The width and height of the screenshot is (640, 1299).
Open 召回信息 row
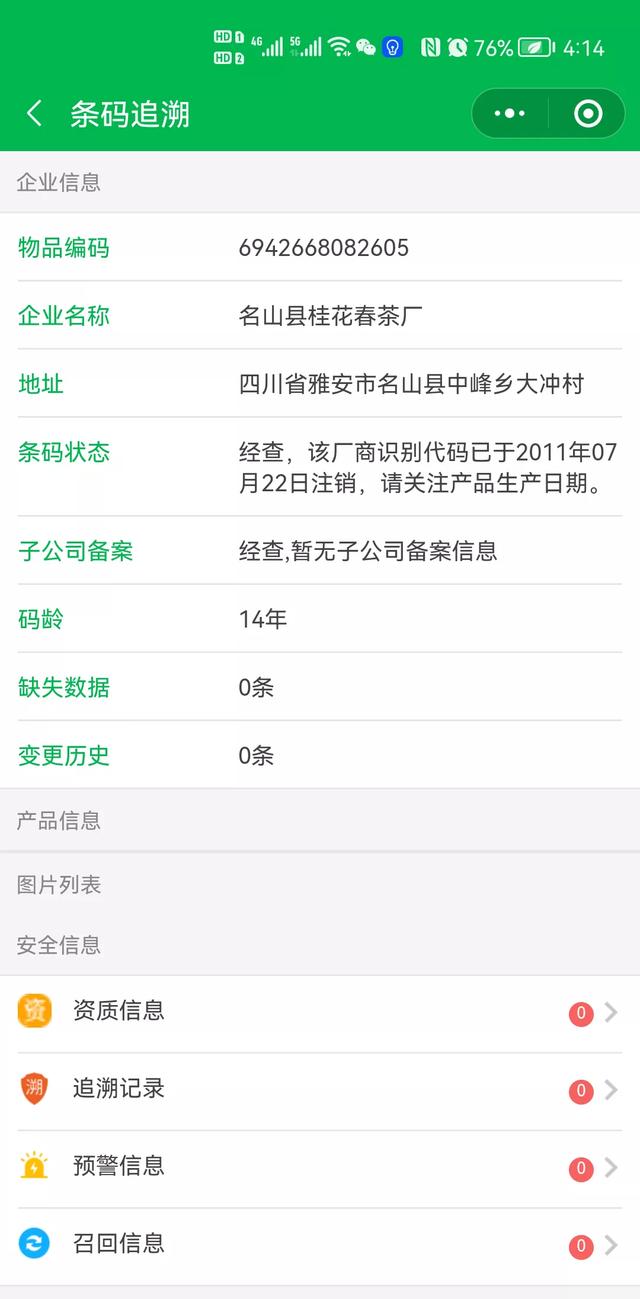[320, 1246]
